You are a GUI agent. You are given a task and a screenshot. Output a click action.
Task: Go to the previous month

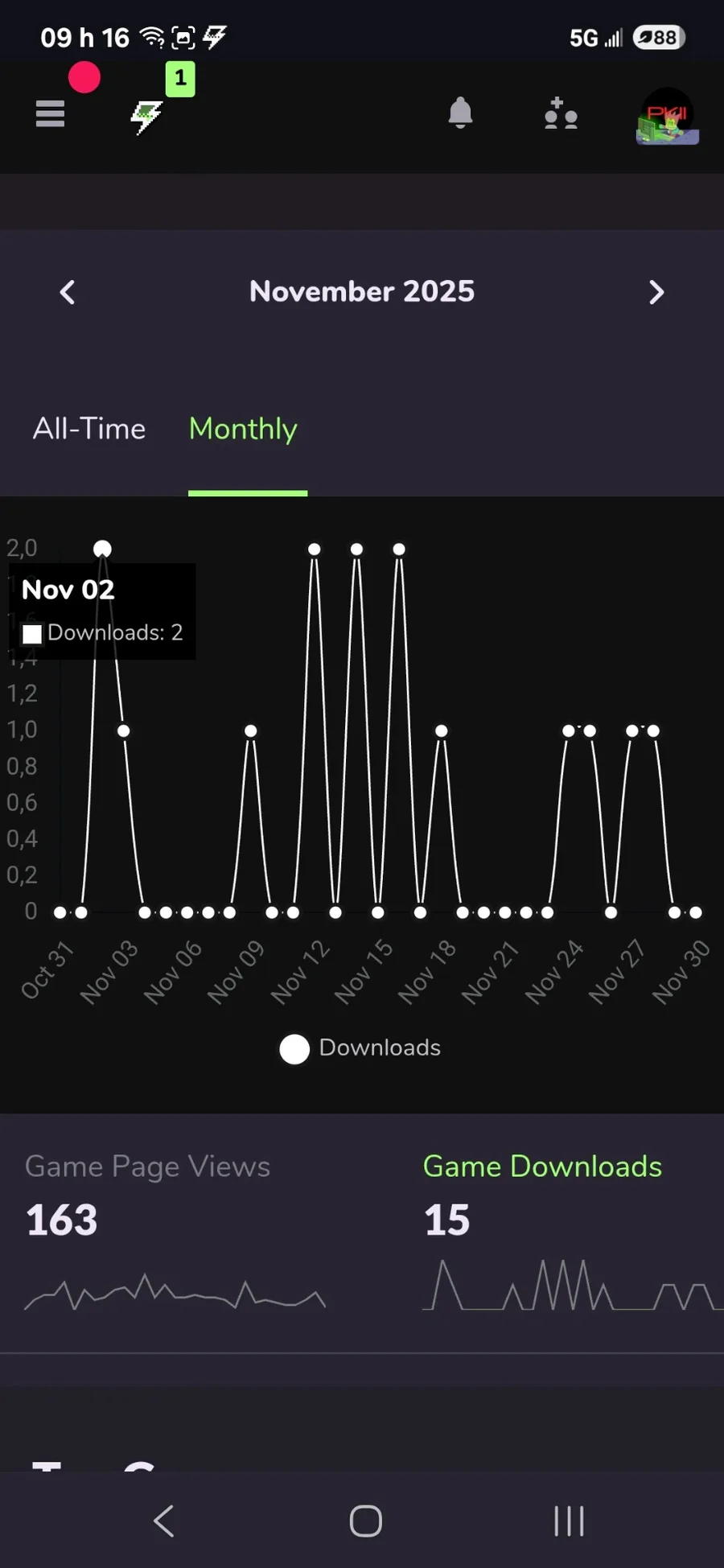coord(68,292)
